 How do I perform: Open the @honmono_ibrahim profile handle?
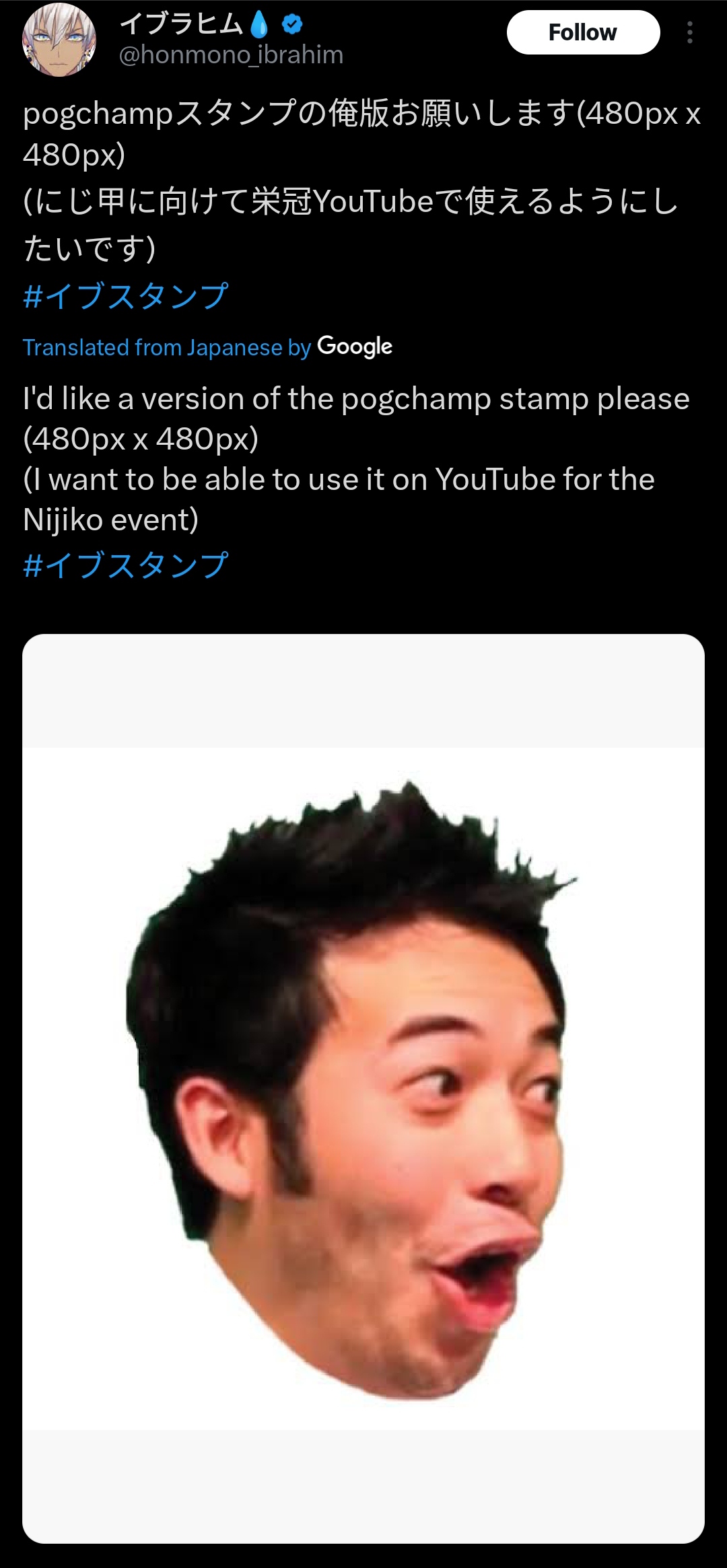click(231, 55)
